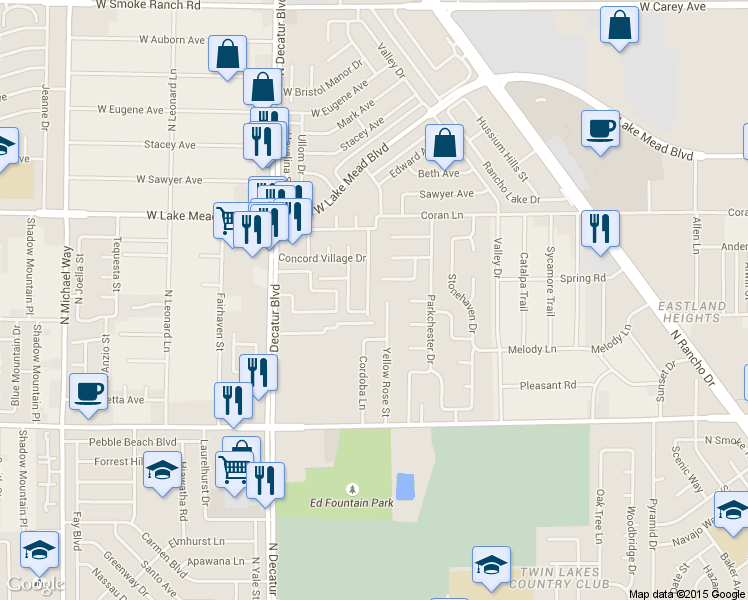Open the school marker near Twin Lakes Country Club
This screenshot has height=600, width=748.
(491, 565)
